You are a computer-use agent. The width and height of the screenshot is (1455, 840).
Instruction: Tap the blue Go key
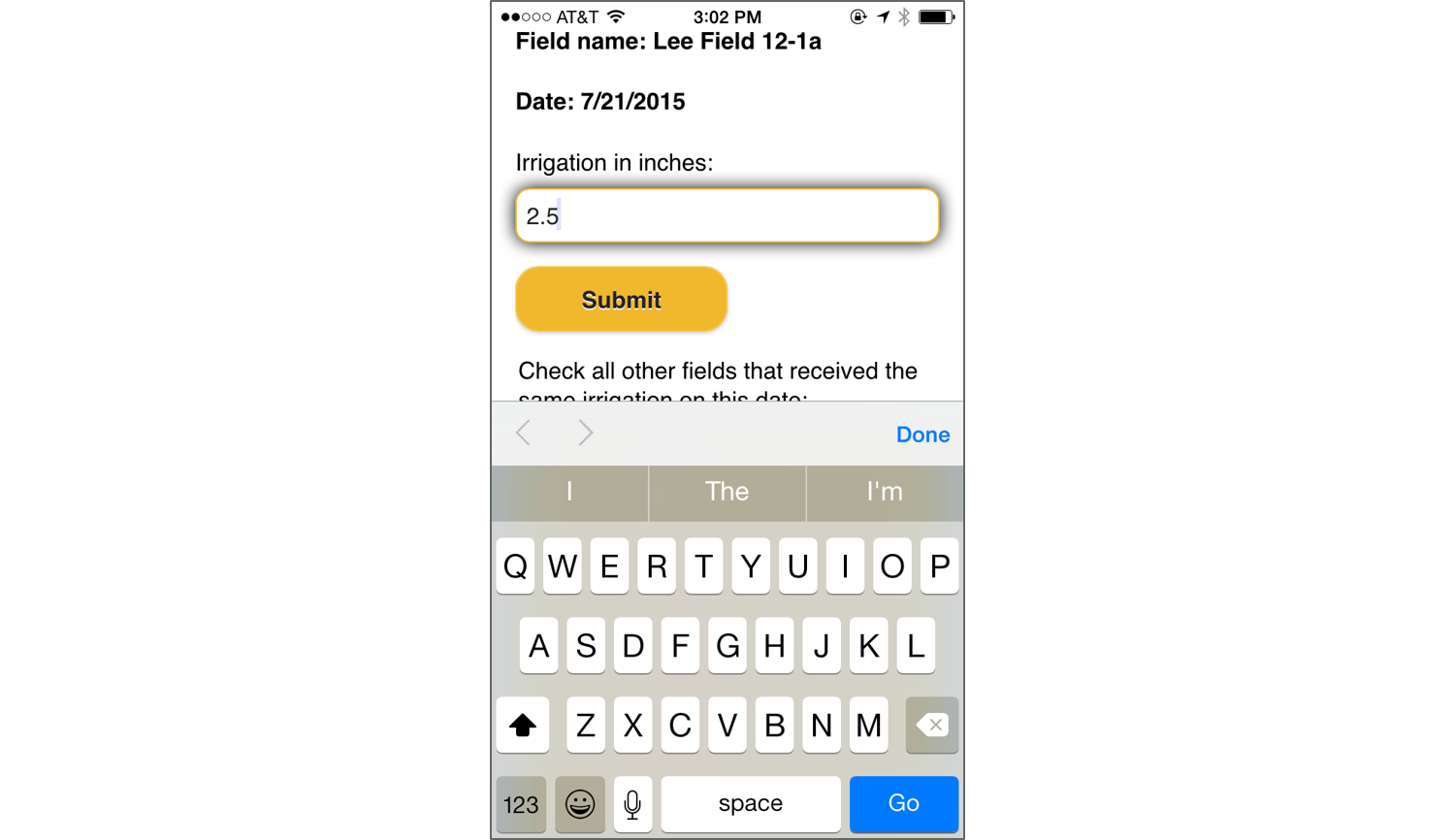[903, 804]
